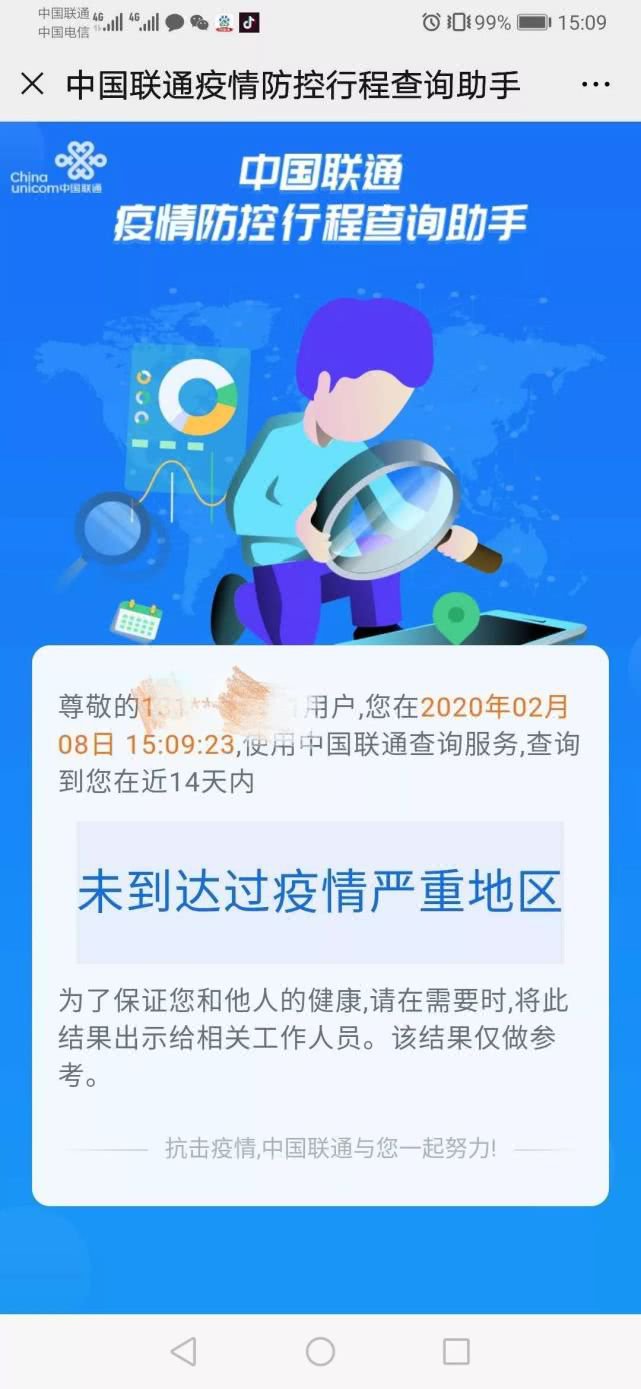Close the 中国联通疫情防控行程查询助手 page
Image resolution: width=641 pixels, height=1389 pixels.
click(32, 84)
